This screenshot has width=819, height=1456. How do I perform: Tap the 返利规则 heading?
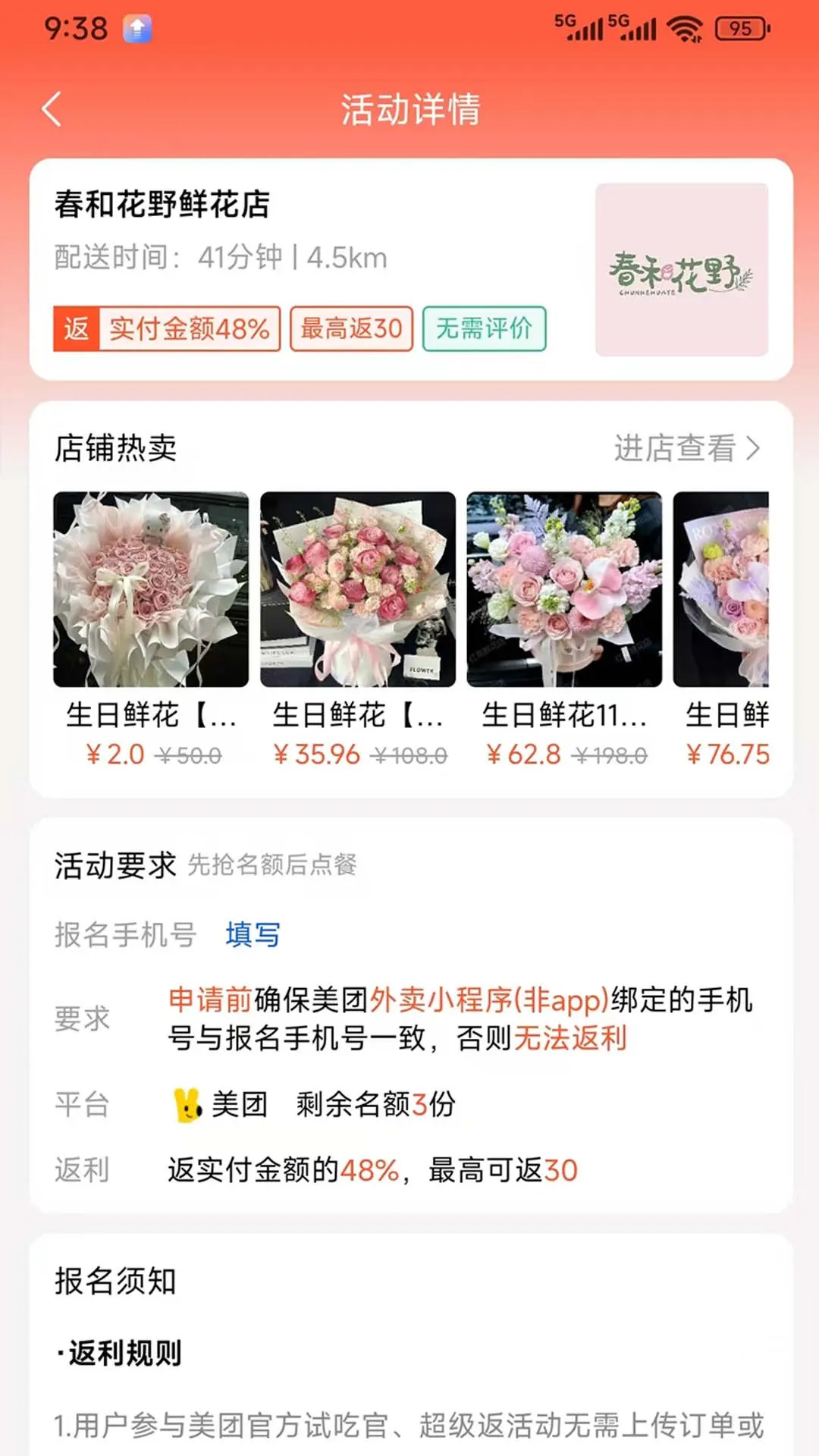click(x=120, y=1354)
